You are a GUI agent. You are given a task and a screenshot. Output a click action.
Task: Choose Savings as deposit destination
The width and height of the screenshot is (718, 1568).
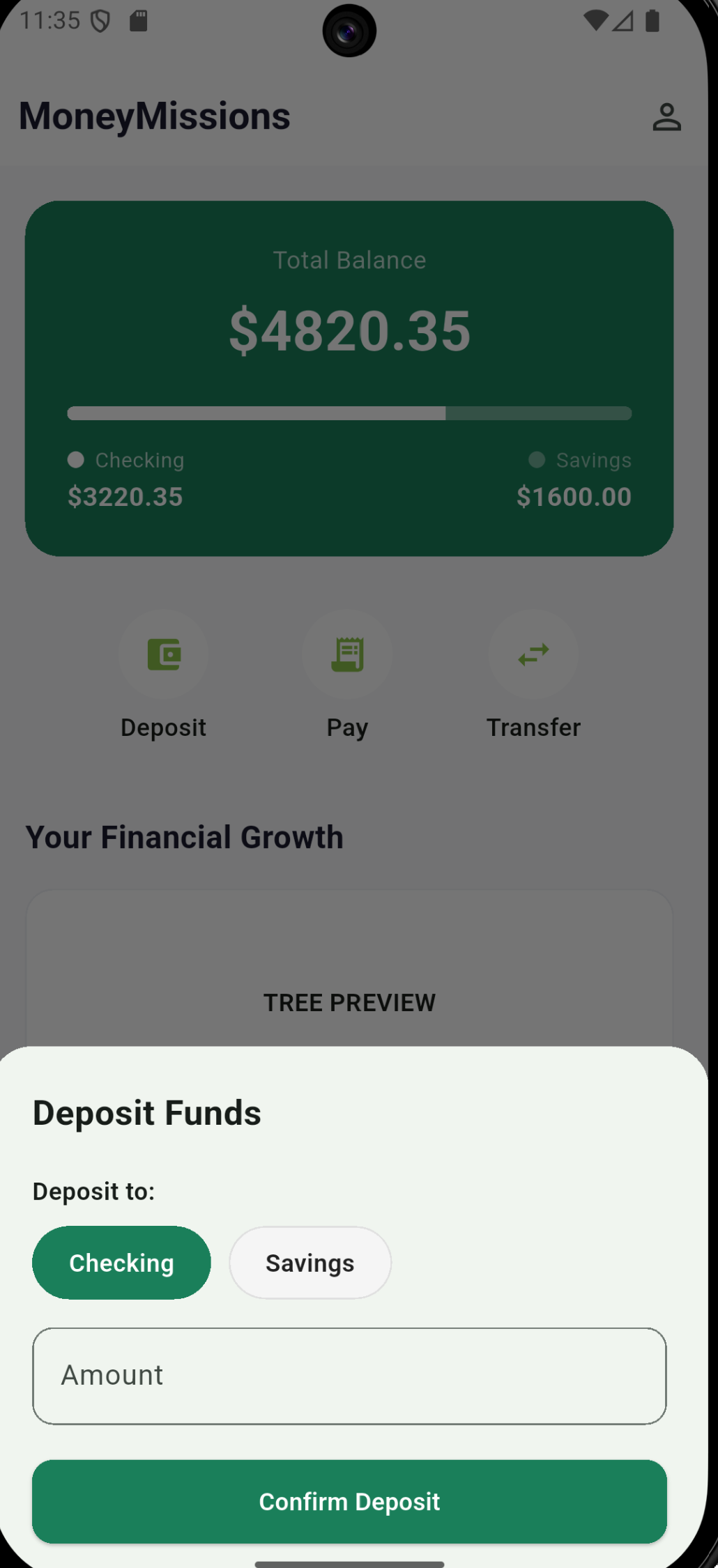pyautogui.click(x=310, y=1263)
